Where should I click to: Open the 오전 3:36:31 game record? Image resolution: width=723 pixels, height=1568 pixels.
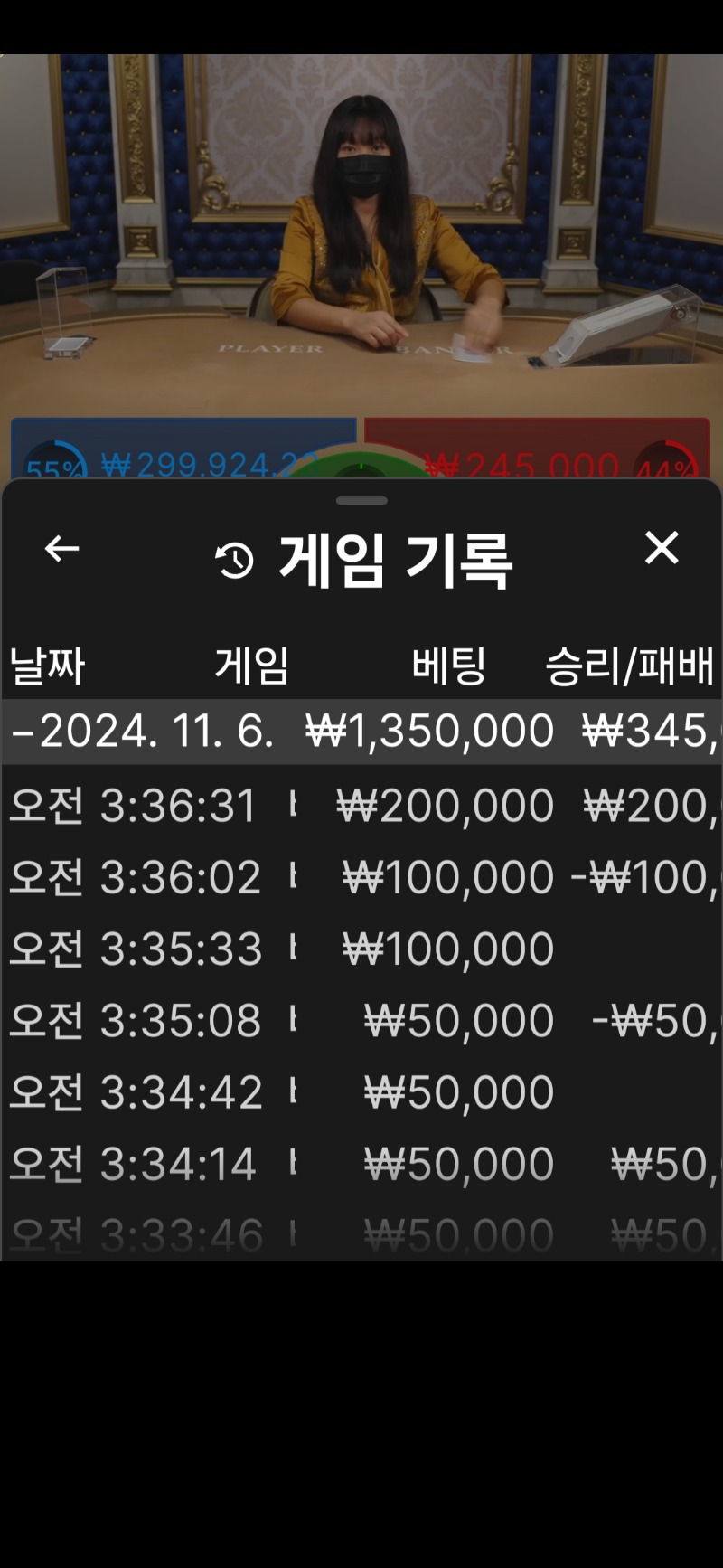tap(361, 806)
